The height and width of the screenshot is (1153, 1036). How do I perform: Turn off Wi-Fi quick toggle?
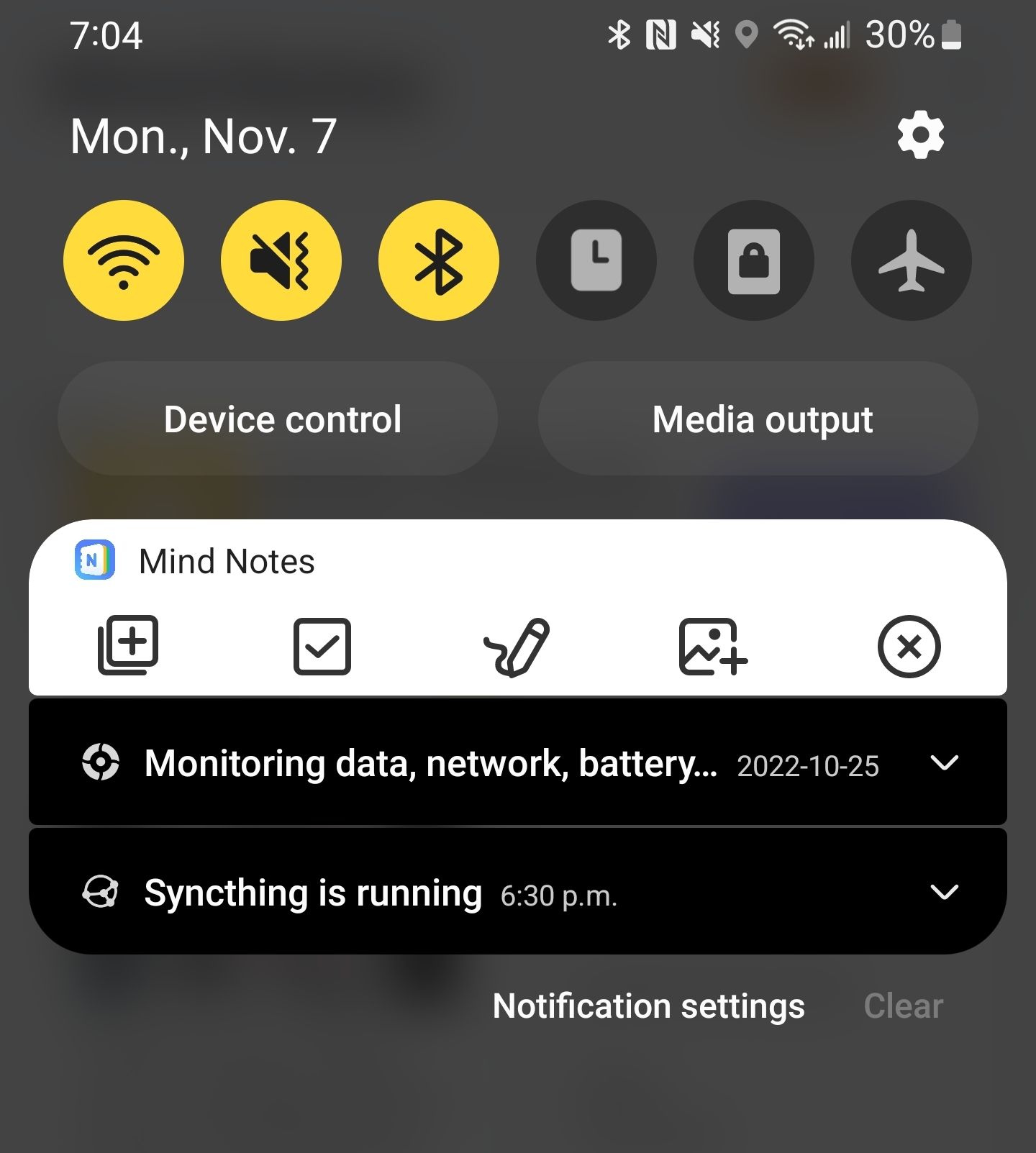pyautogui.click(x=124, y=260)
